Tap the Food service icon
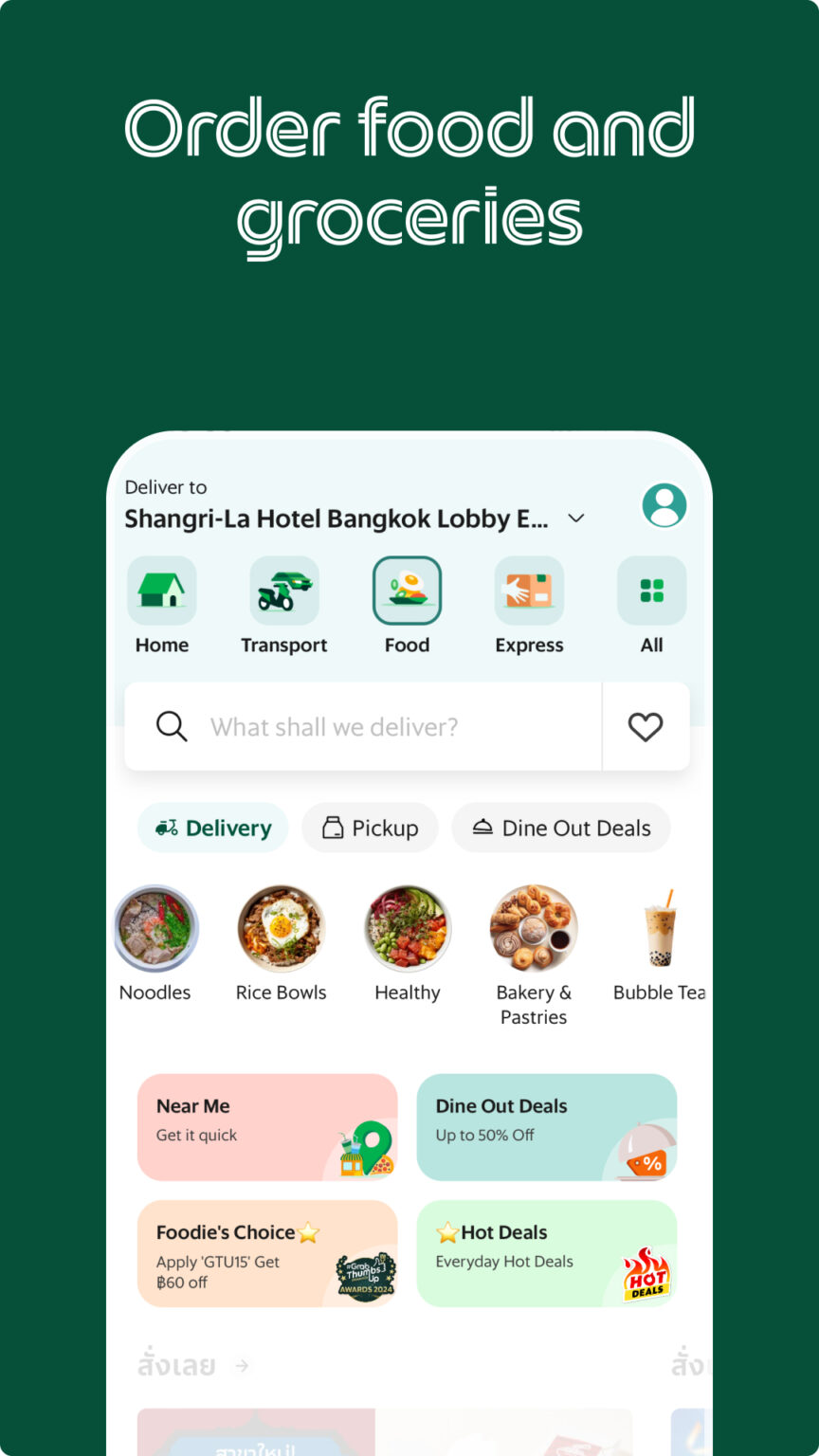819x1456 pixels. (x=407, y=589)
